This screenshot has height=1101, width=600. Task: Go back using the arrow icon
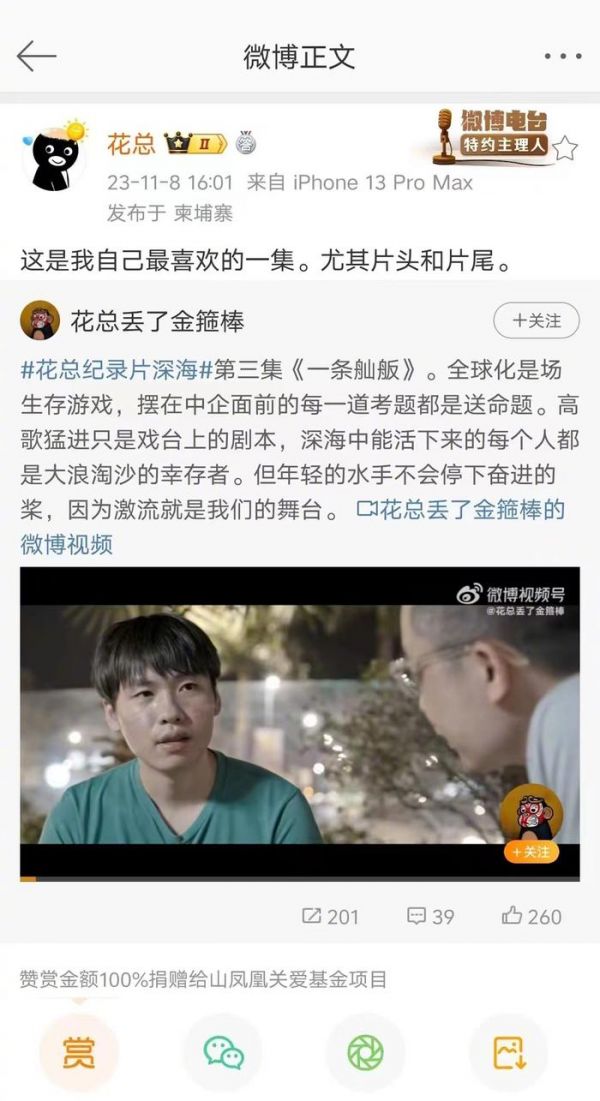(36, 56)
